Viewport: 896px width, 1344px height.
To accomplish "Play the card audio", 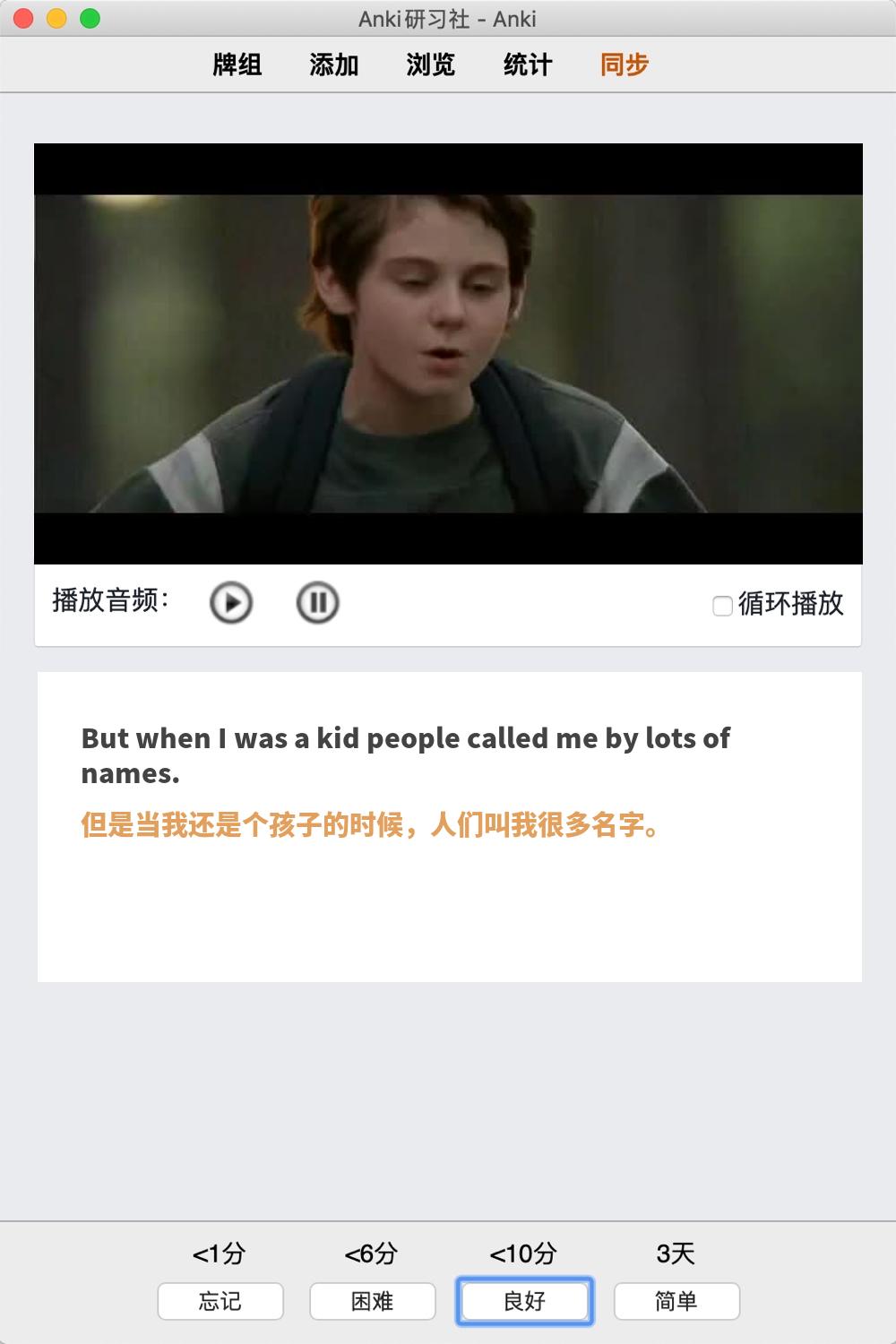I will tap(231, 602).
